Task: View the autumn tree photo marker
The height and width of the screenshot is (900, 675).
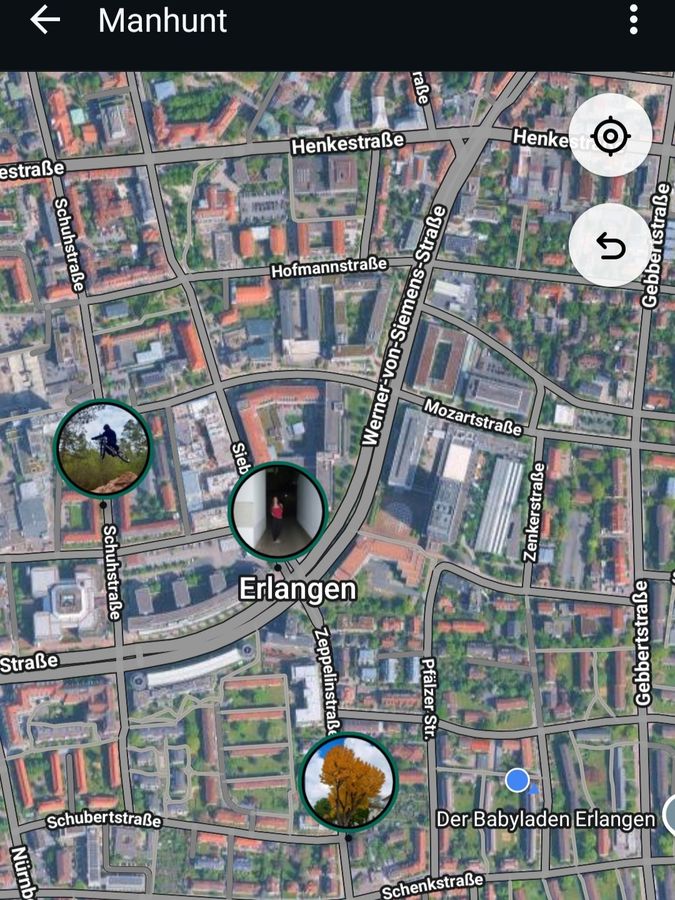Action: 349,783
